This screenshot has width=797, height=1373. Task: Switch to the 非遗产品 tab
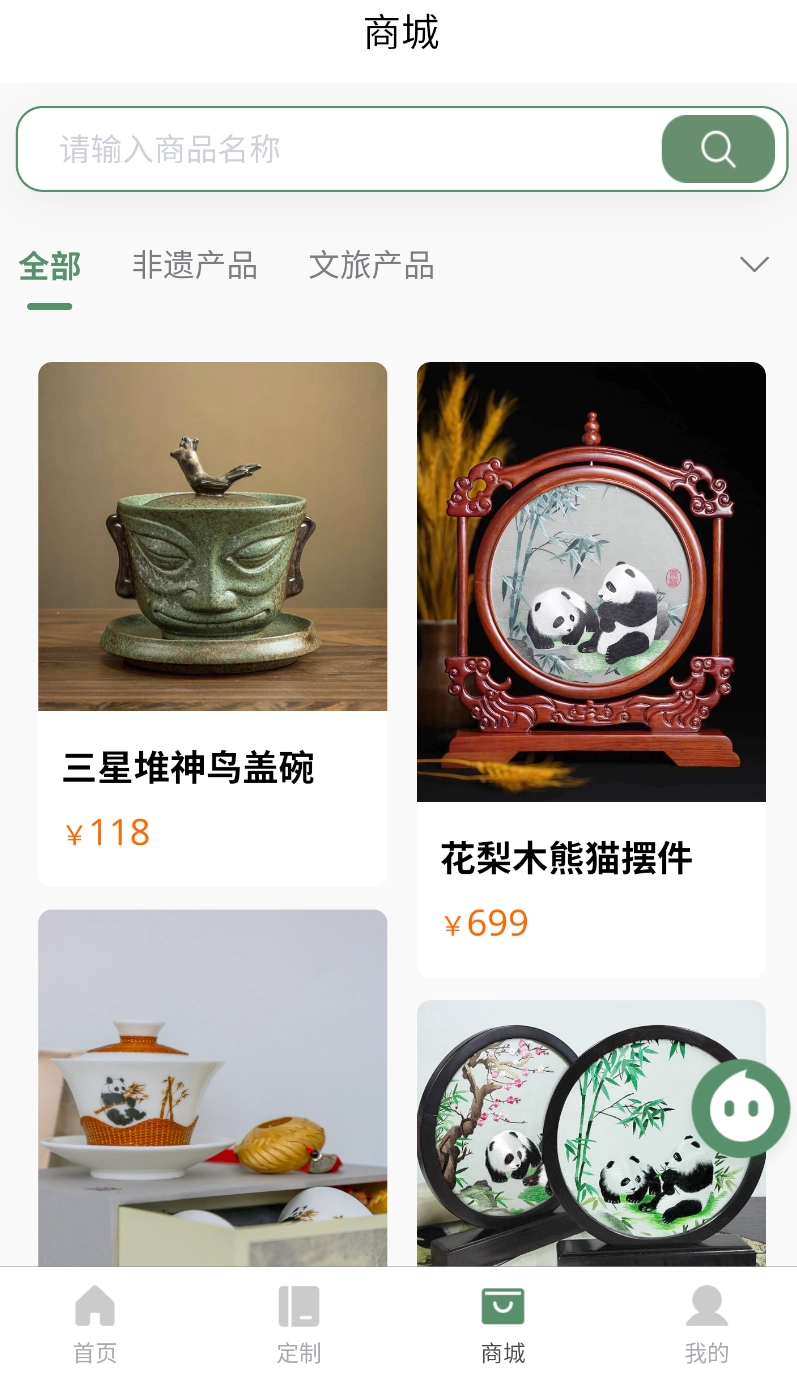194,265
